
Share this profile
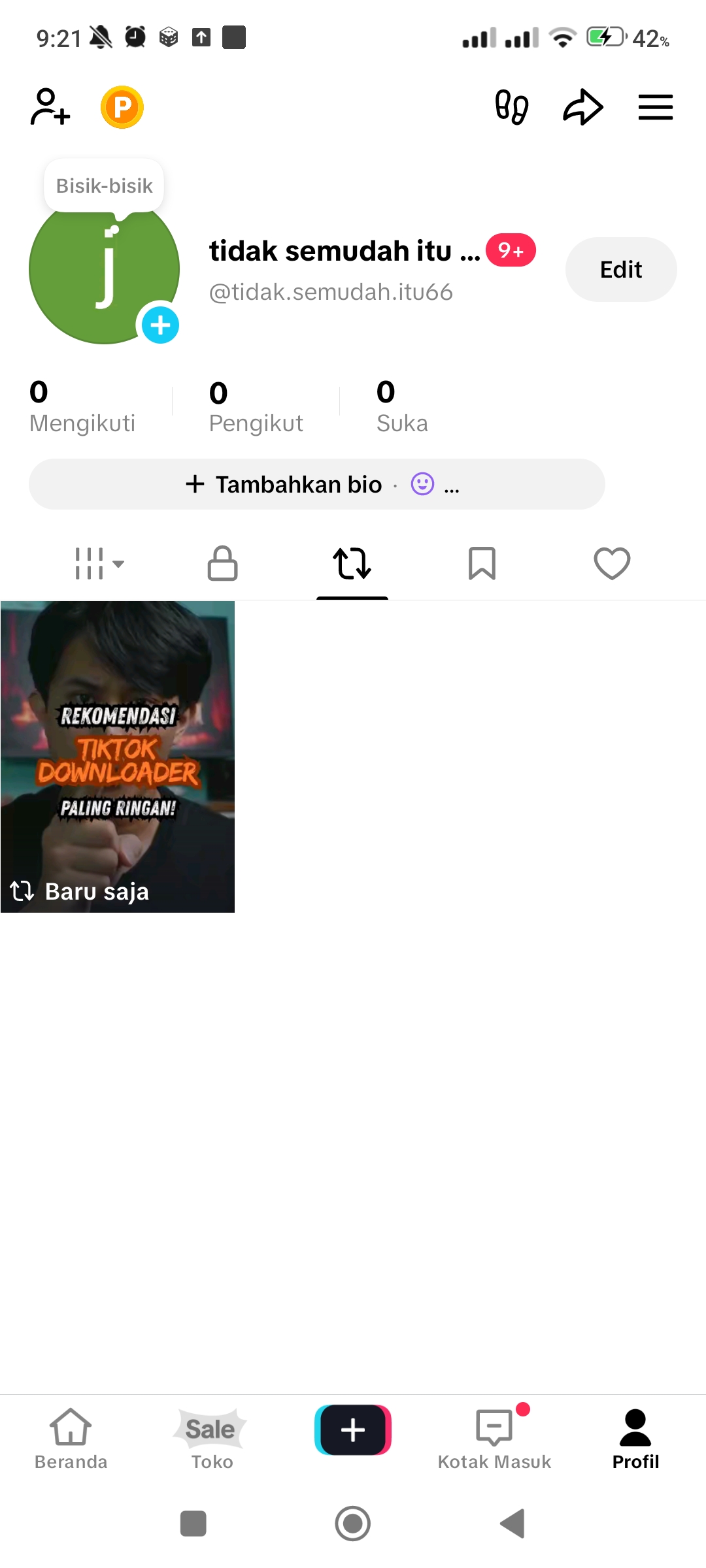(582, 107)
